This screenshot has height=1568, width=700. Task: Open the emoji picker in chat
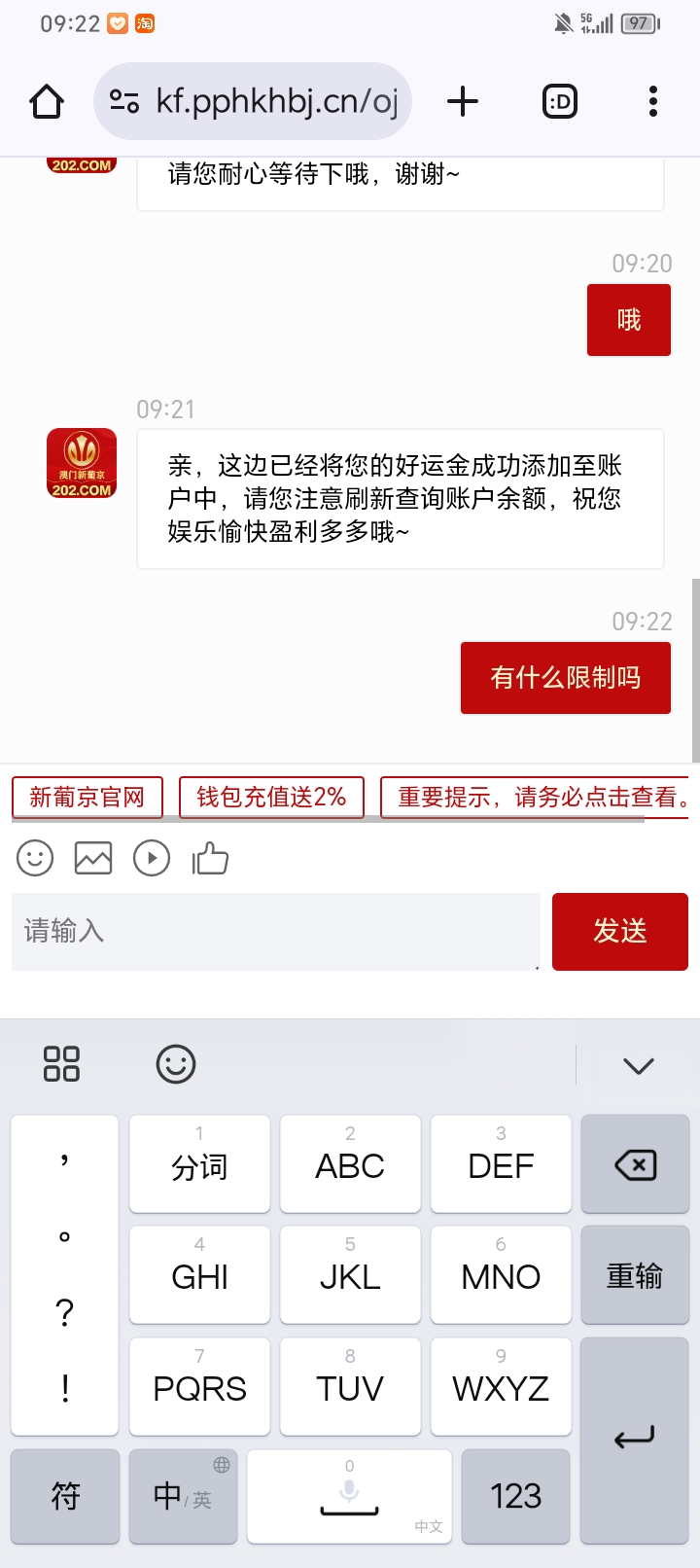tap(35, 858)
